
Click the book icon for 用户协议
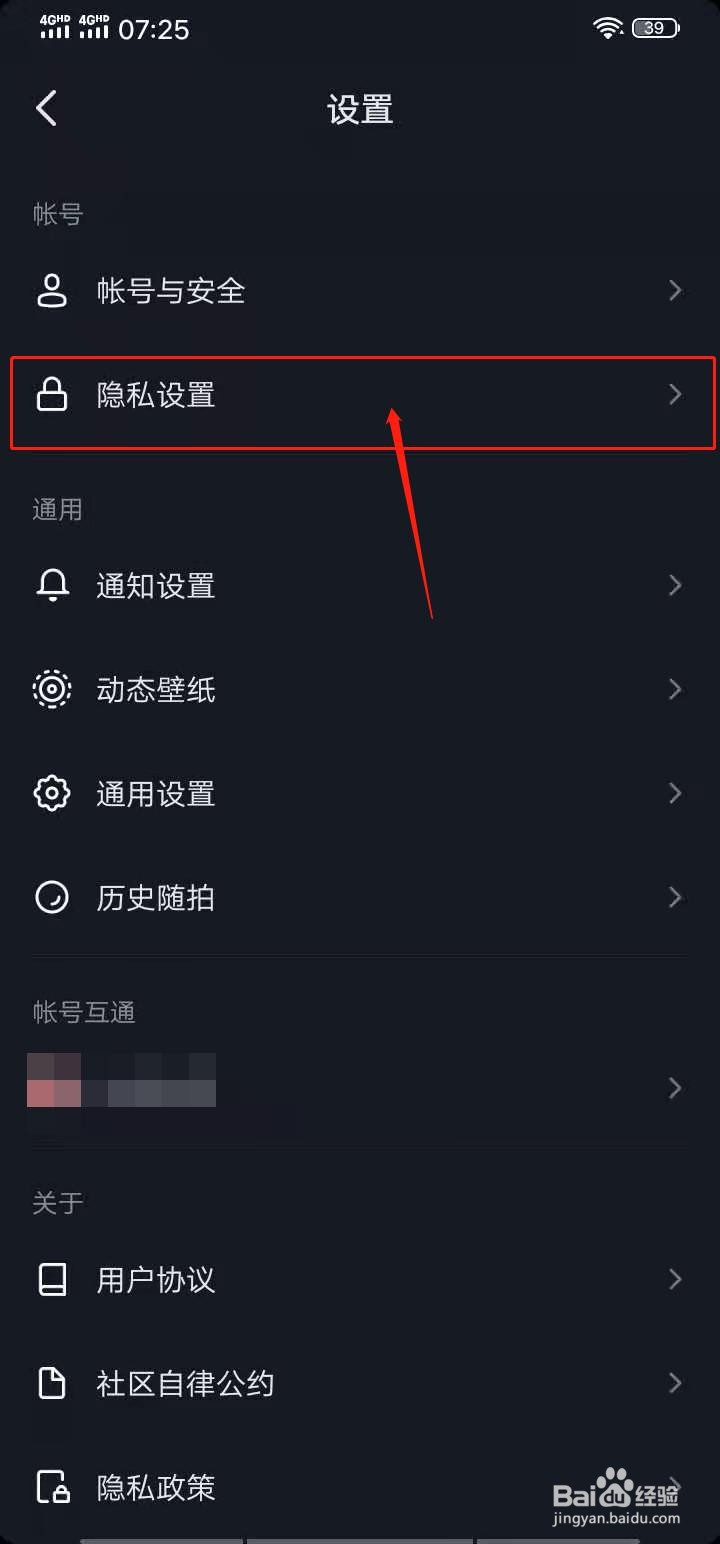point(52,1279)
